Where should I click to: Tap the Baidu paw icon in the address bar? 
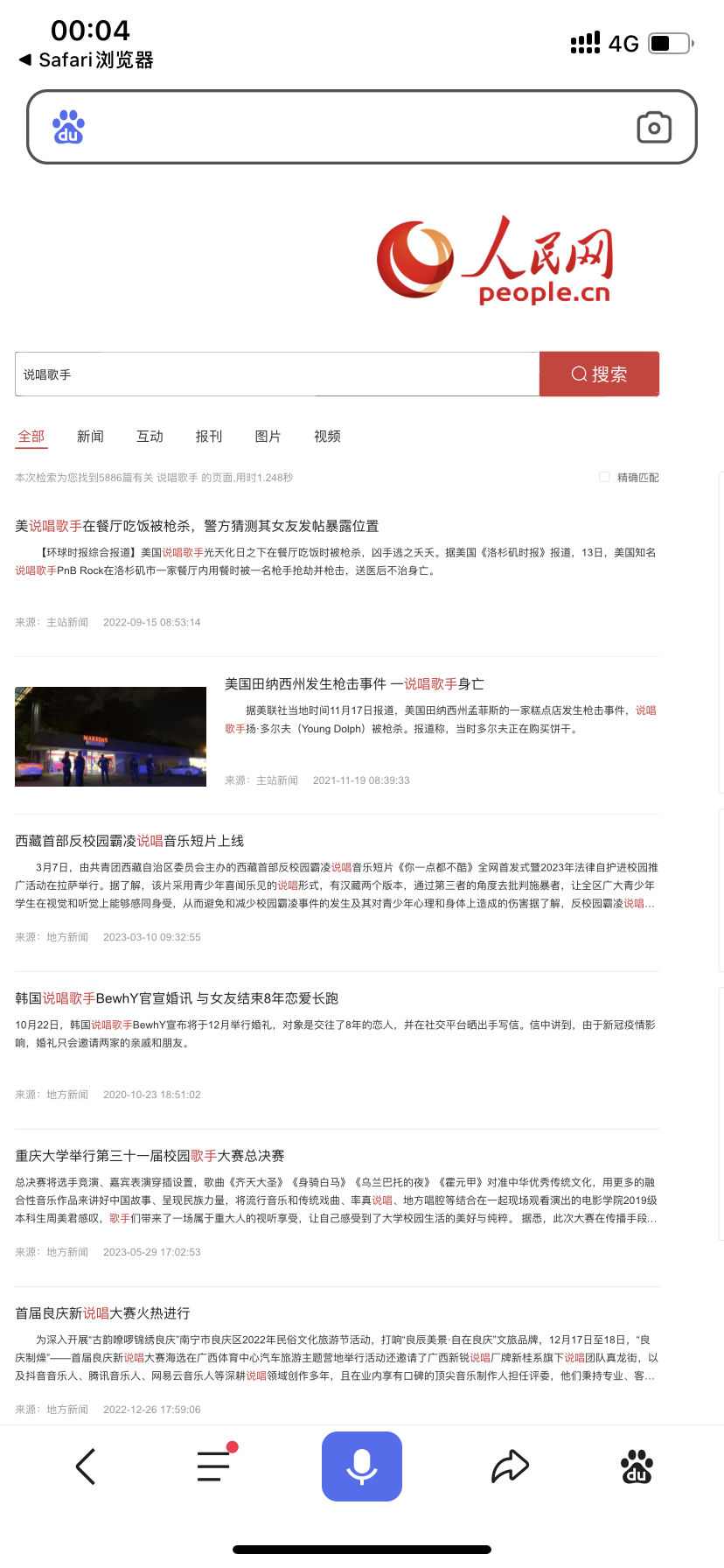[68, 128]
